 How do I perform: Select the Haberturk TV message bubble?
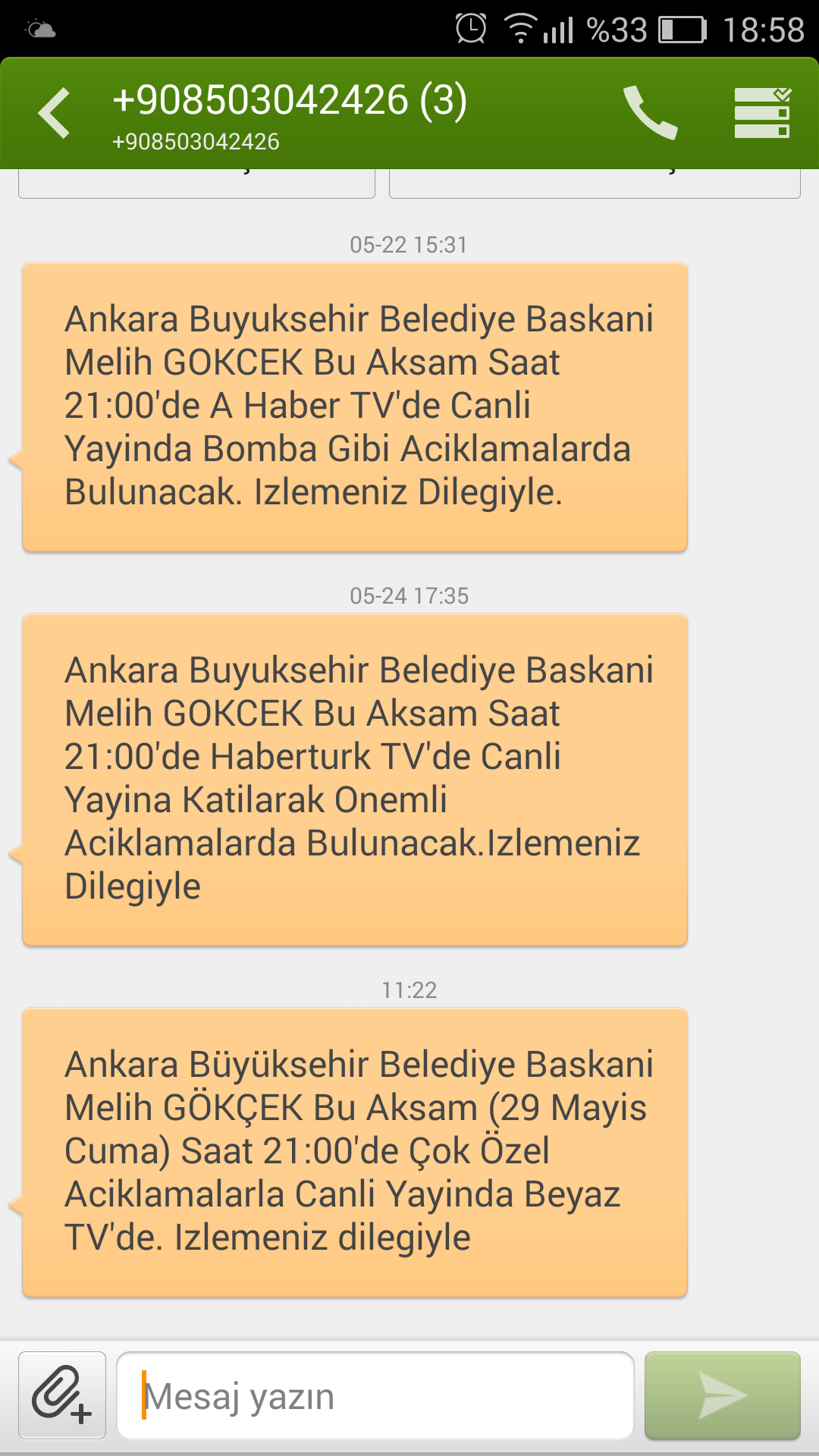tap(355, 780)
